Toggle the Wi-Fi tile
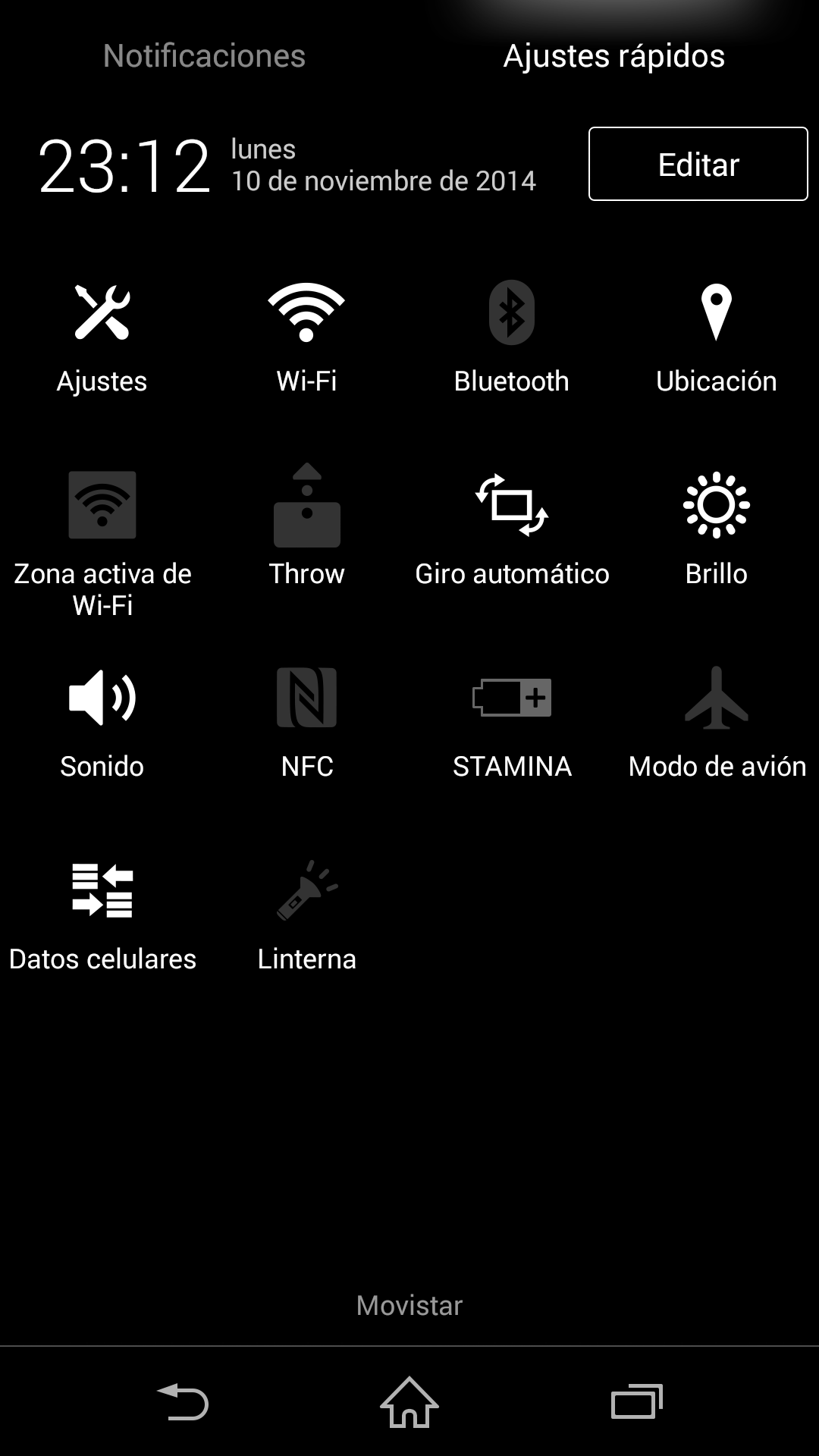 [307, 339]
